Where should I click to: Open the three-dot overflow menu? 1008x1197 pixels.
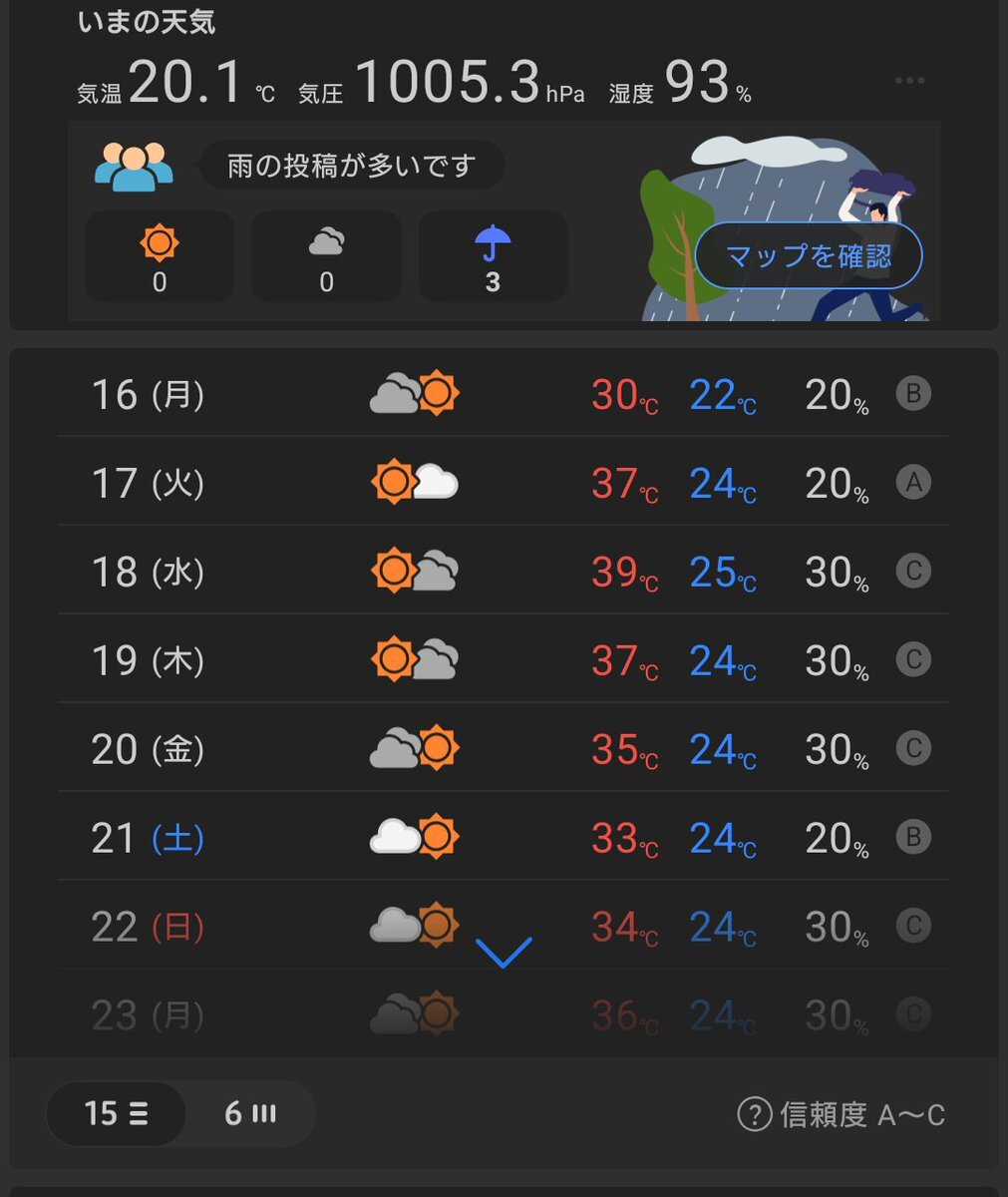coord(909,81)
